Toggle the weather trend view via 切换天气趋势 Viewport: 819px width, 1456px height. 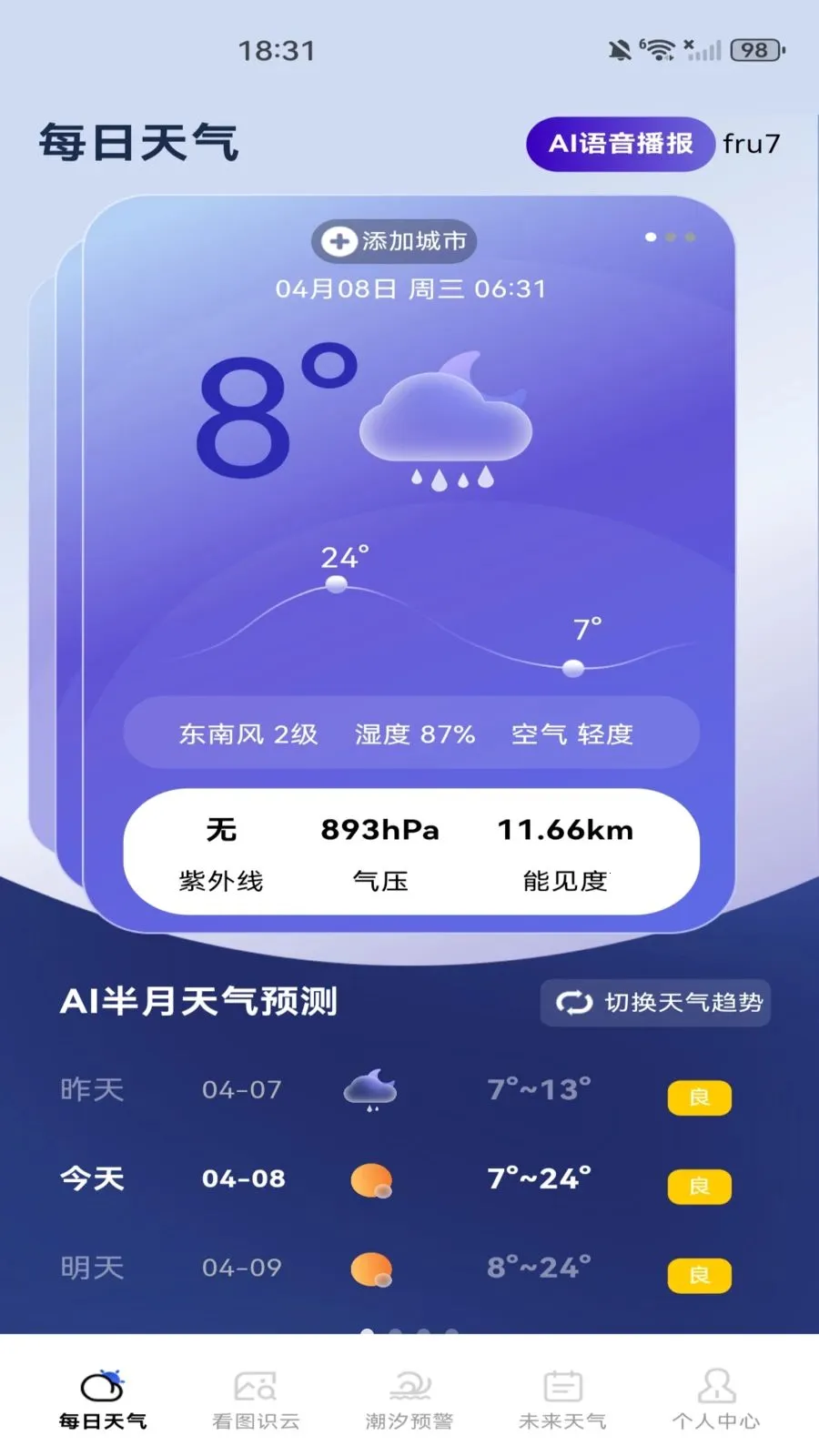[654, 1002]
